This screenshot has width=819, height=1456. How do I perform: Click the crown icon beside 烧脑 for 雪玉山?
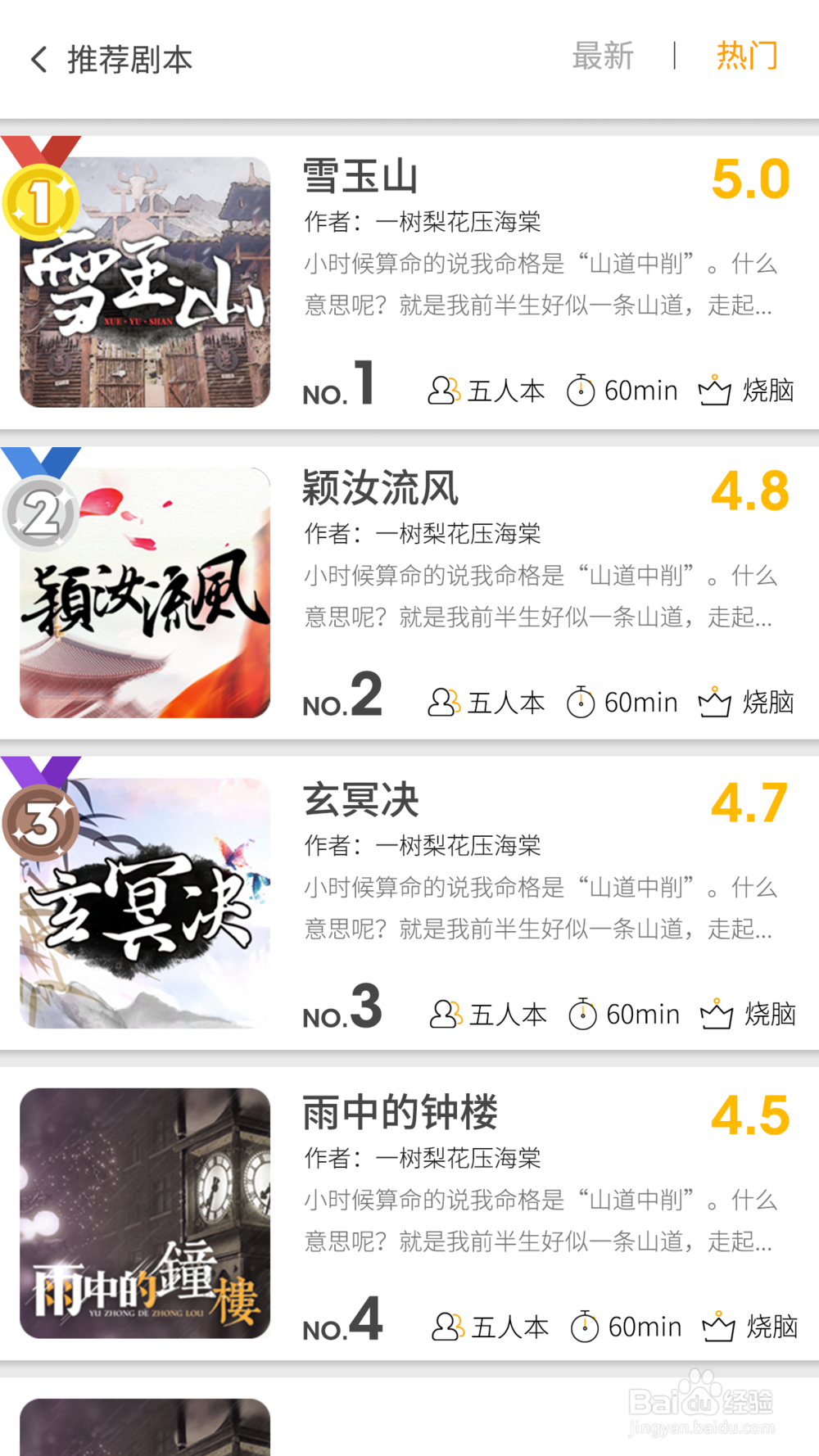tap(716, 391)
